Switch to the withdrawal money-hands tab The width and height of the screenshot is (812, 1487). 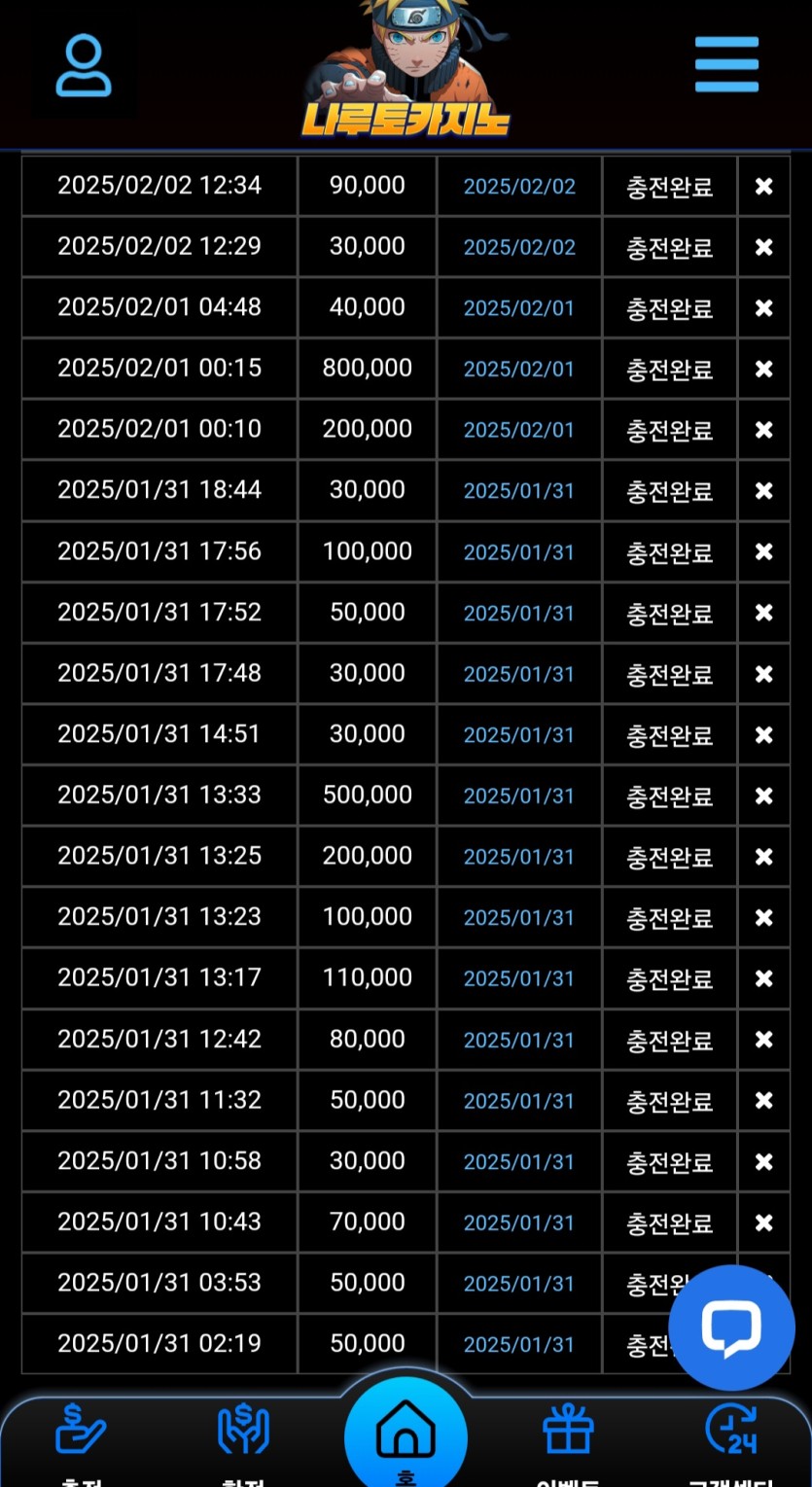[x=243, y=1430]
